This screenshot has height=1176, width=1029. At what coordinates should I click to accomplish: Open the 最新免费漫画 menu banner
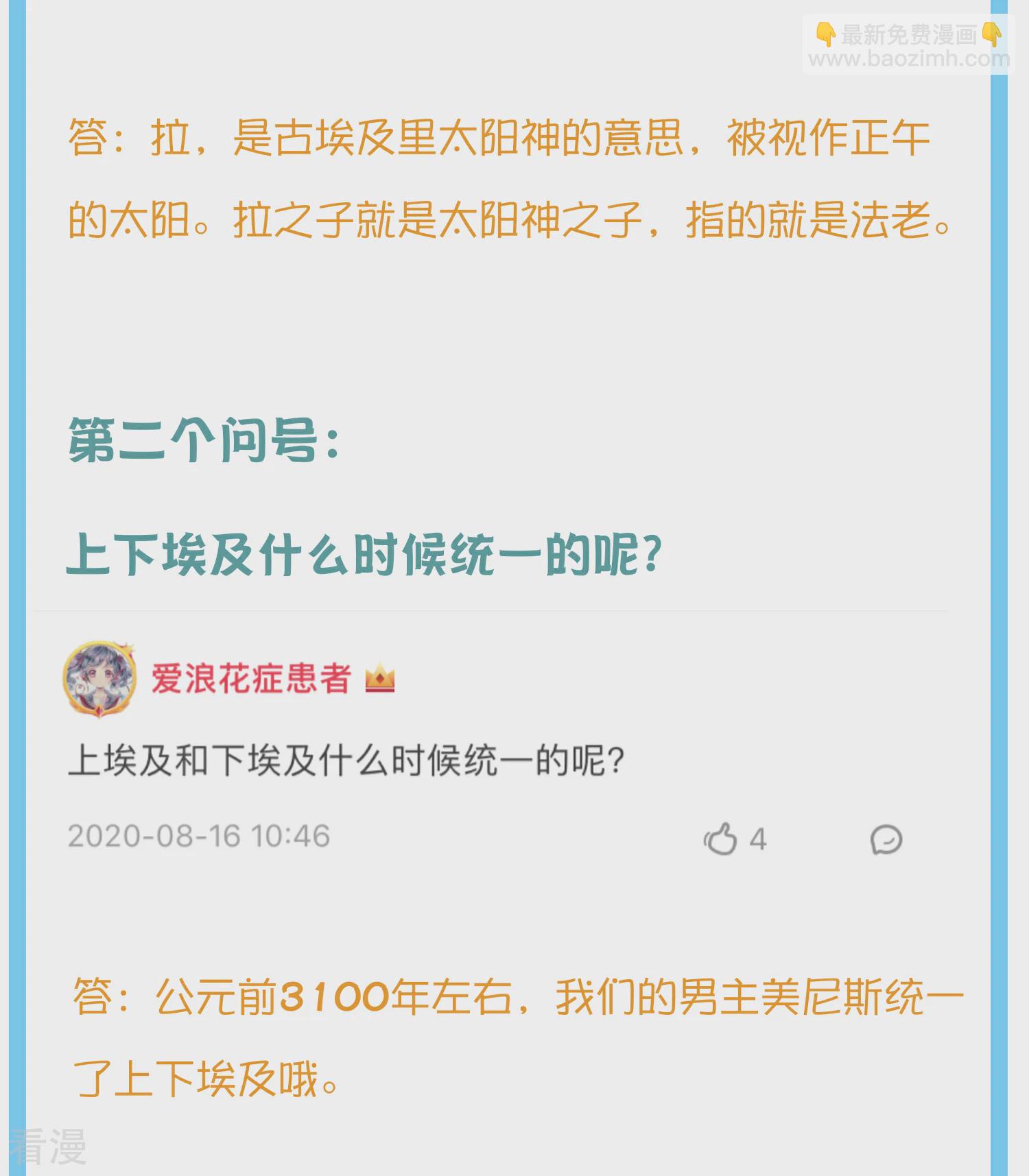pyautogui.click(x=912, y=32)
